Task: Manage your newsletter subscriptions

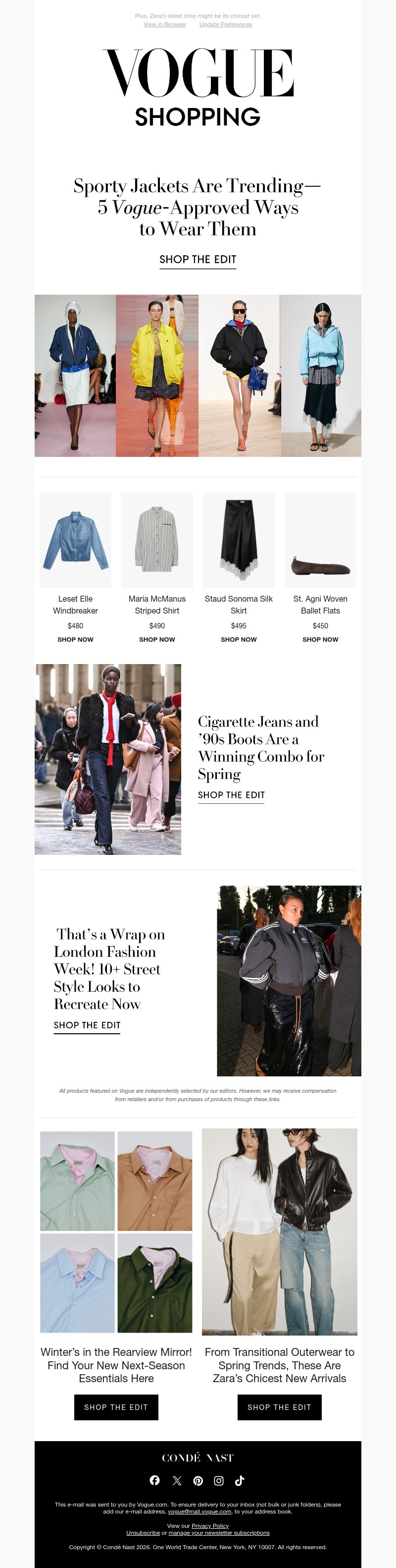Action: pyautogui.click(x=219, y=1533)
